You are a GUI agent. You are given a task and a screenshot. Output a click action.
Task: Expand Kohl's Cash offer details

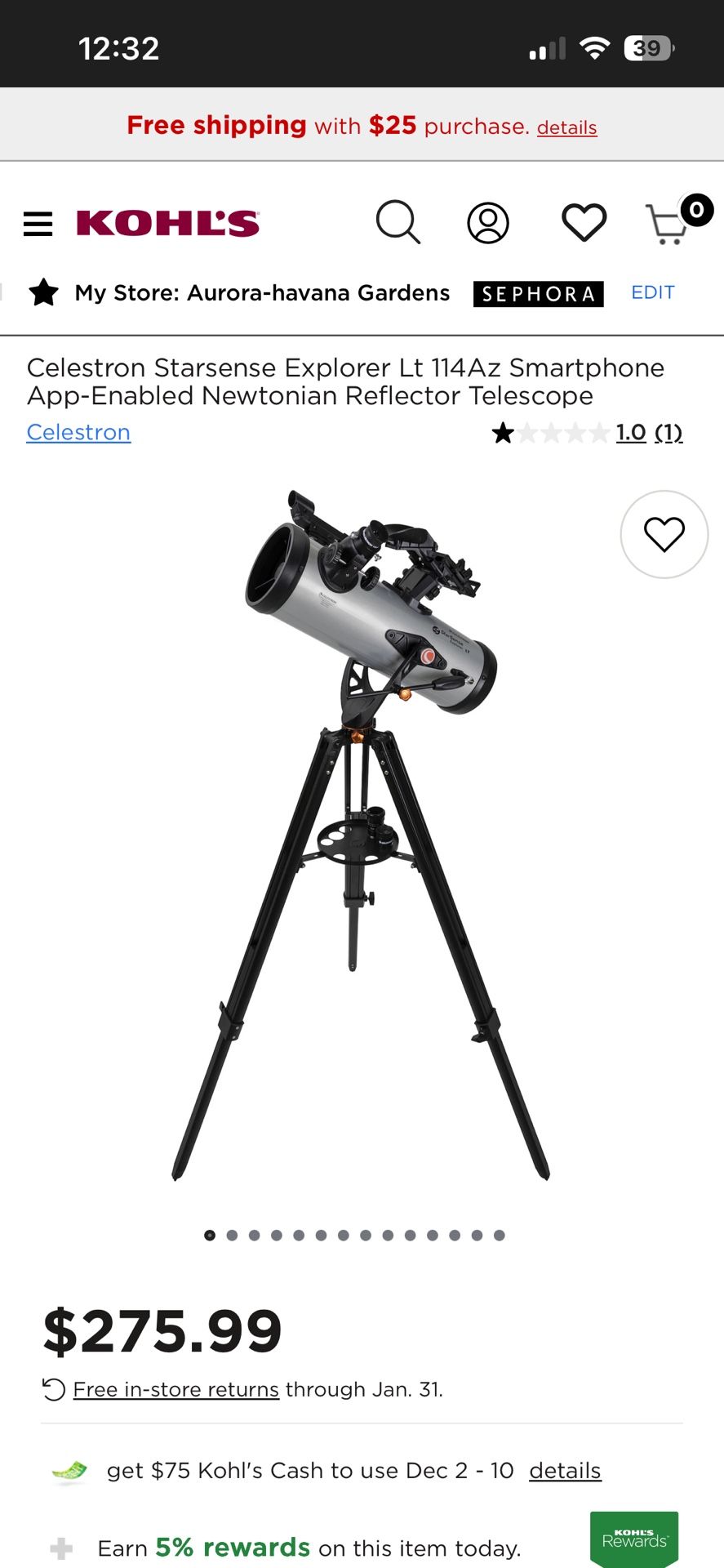point(565,1470)
